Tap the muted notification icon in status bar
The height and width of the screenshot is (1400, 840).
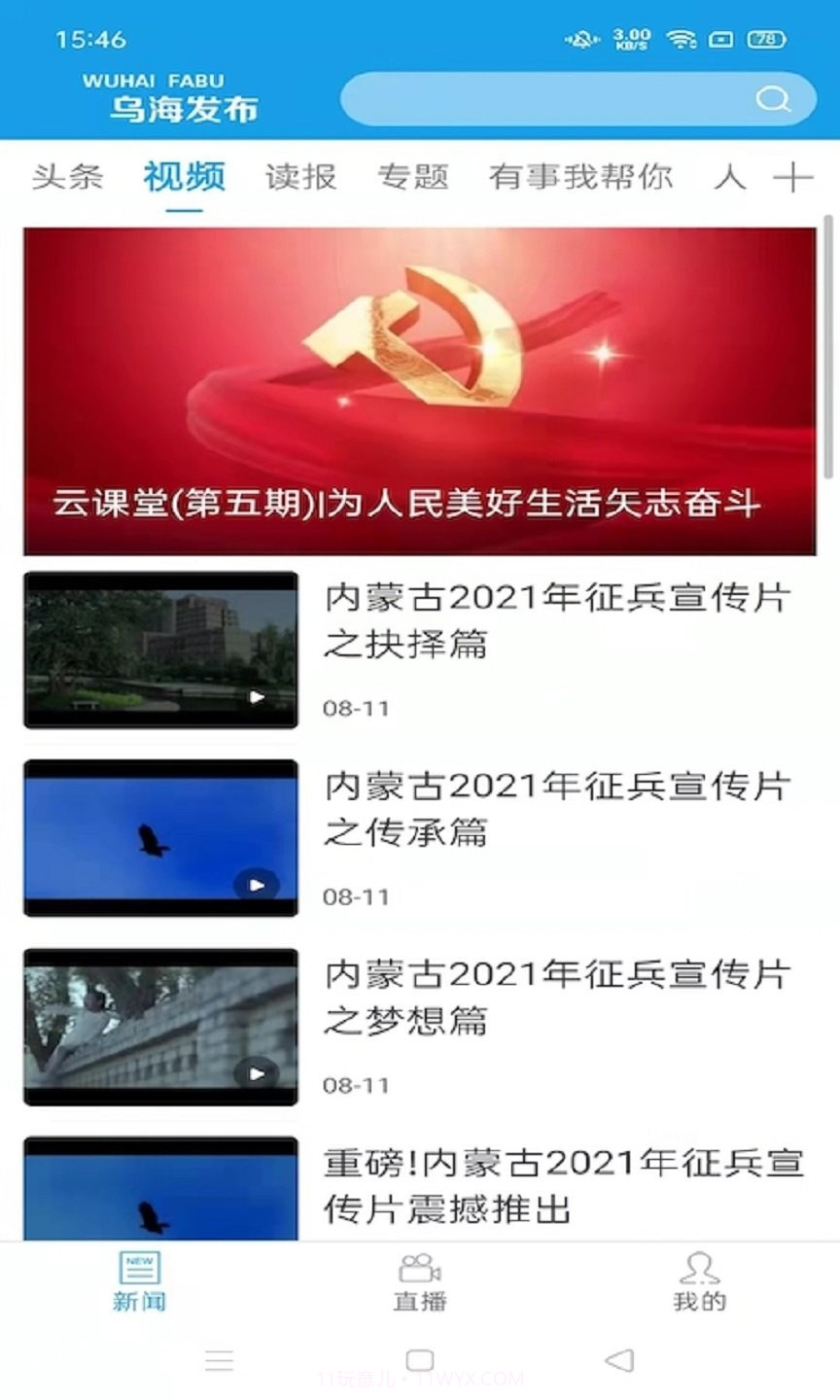click(580, 38)
